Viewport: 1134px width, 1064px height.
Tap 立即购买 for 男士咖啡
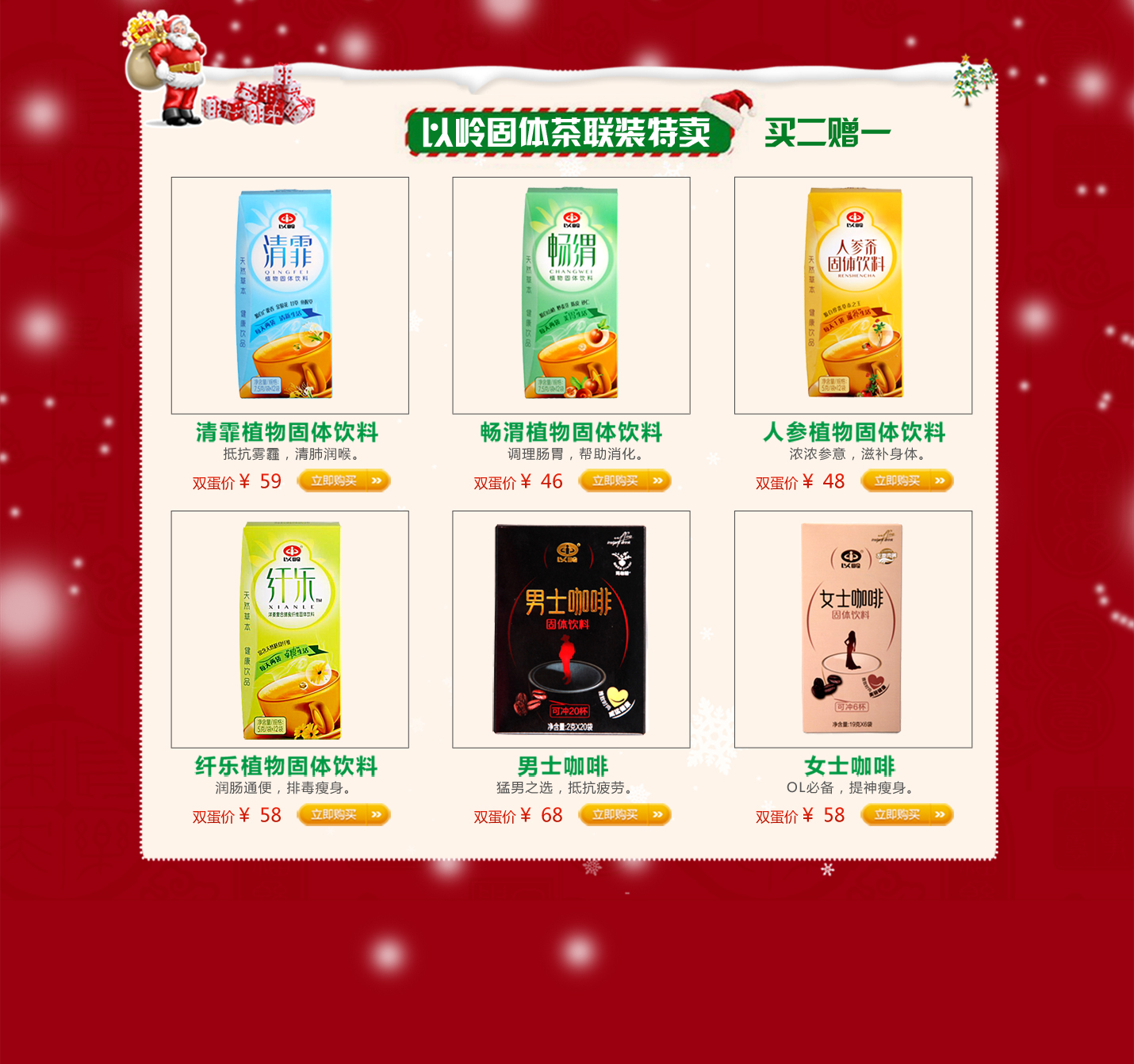pyautogui.click(x=625, y=814)
